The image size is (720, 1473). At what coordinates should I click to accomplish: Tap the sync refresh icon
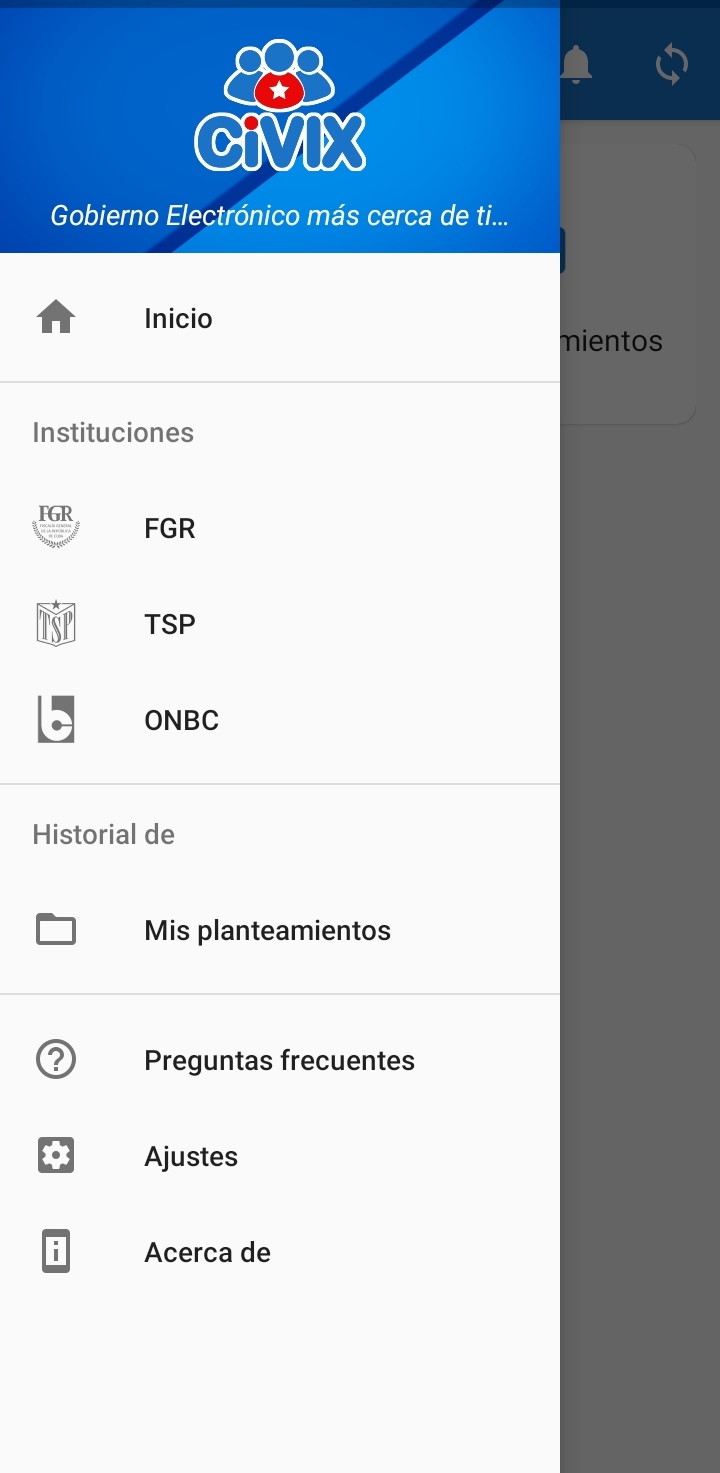coord(671,65)
